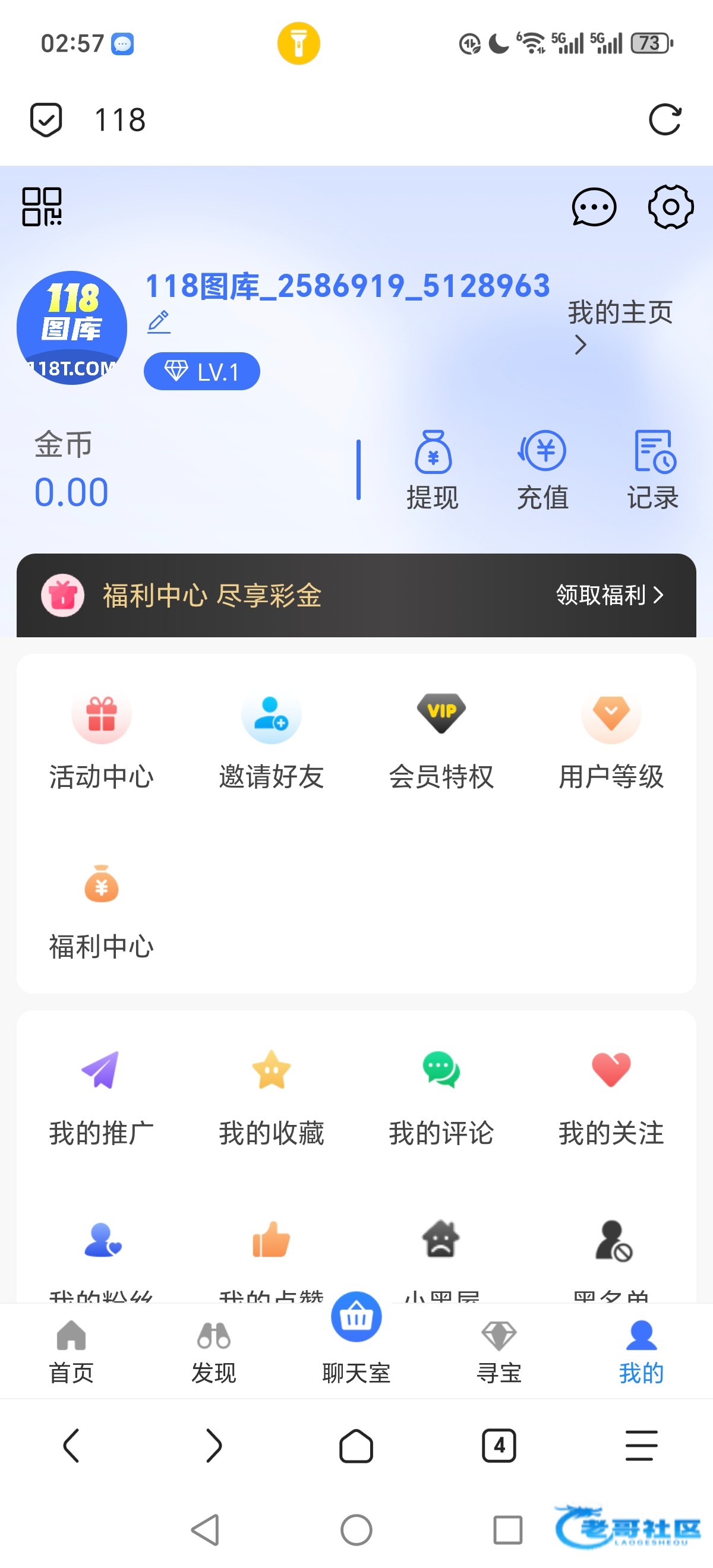Reload the page with refresh icon

coord(665,119)
